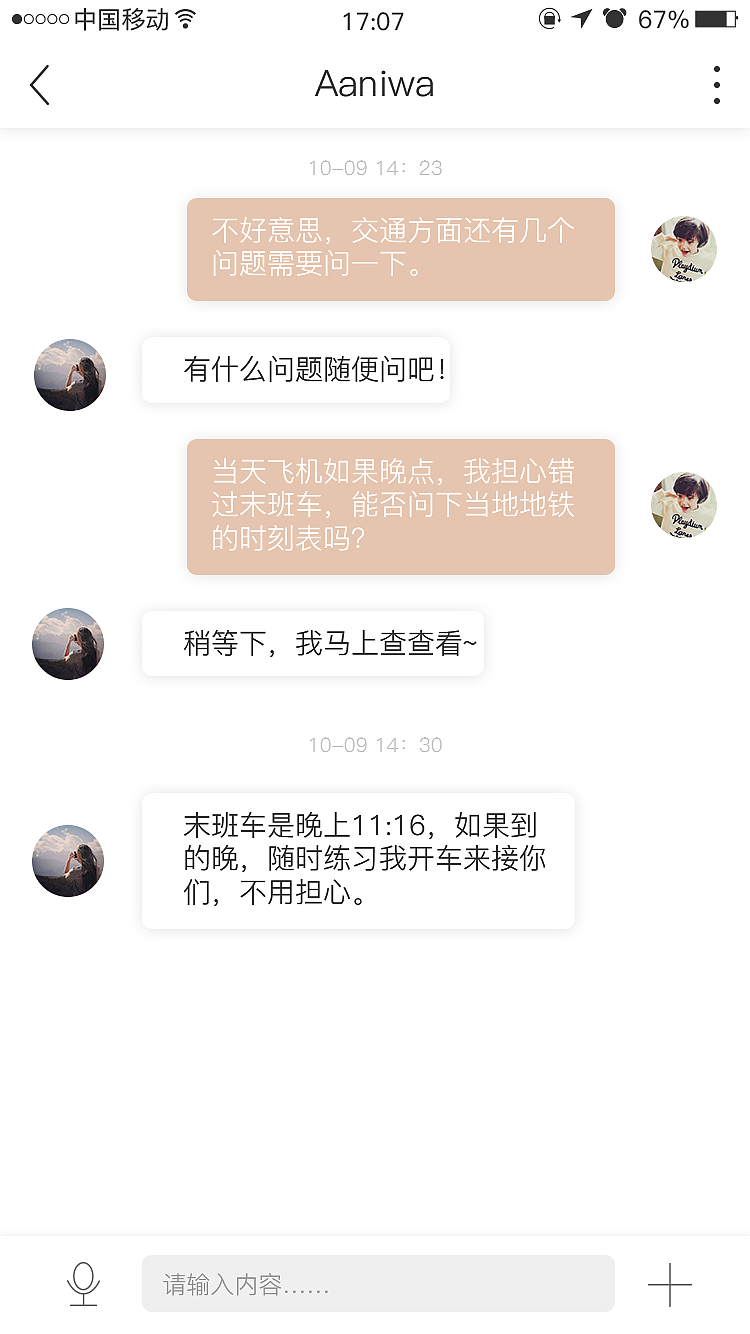
Task: Open my avatar beside 不好意思 message
Action: [x=684, y=248]
